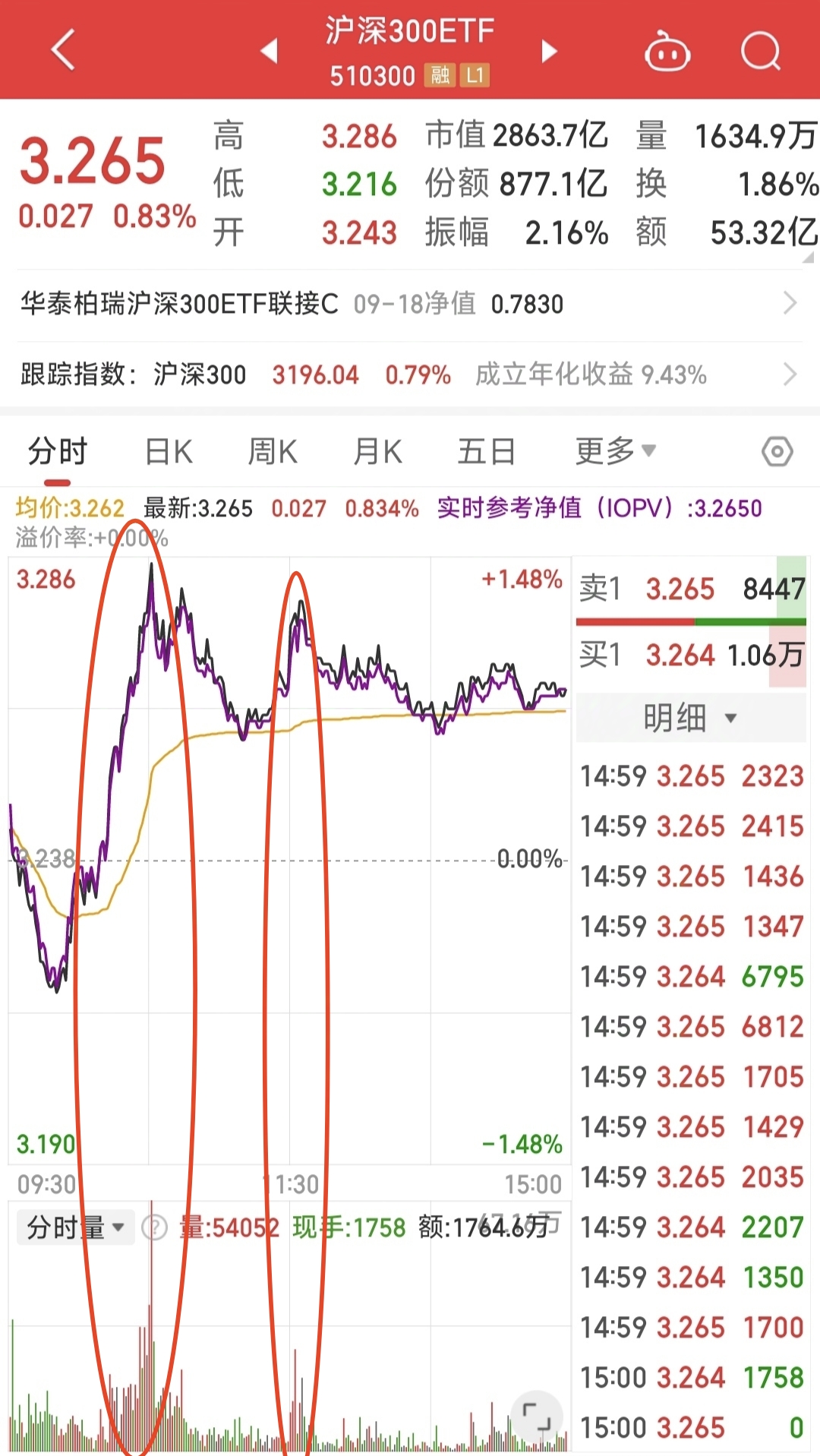Switch to the 日K tab
The height and width of the screenshot is (1456, 820).
point(169,450)
